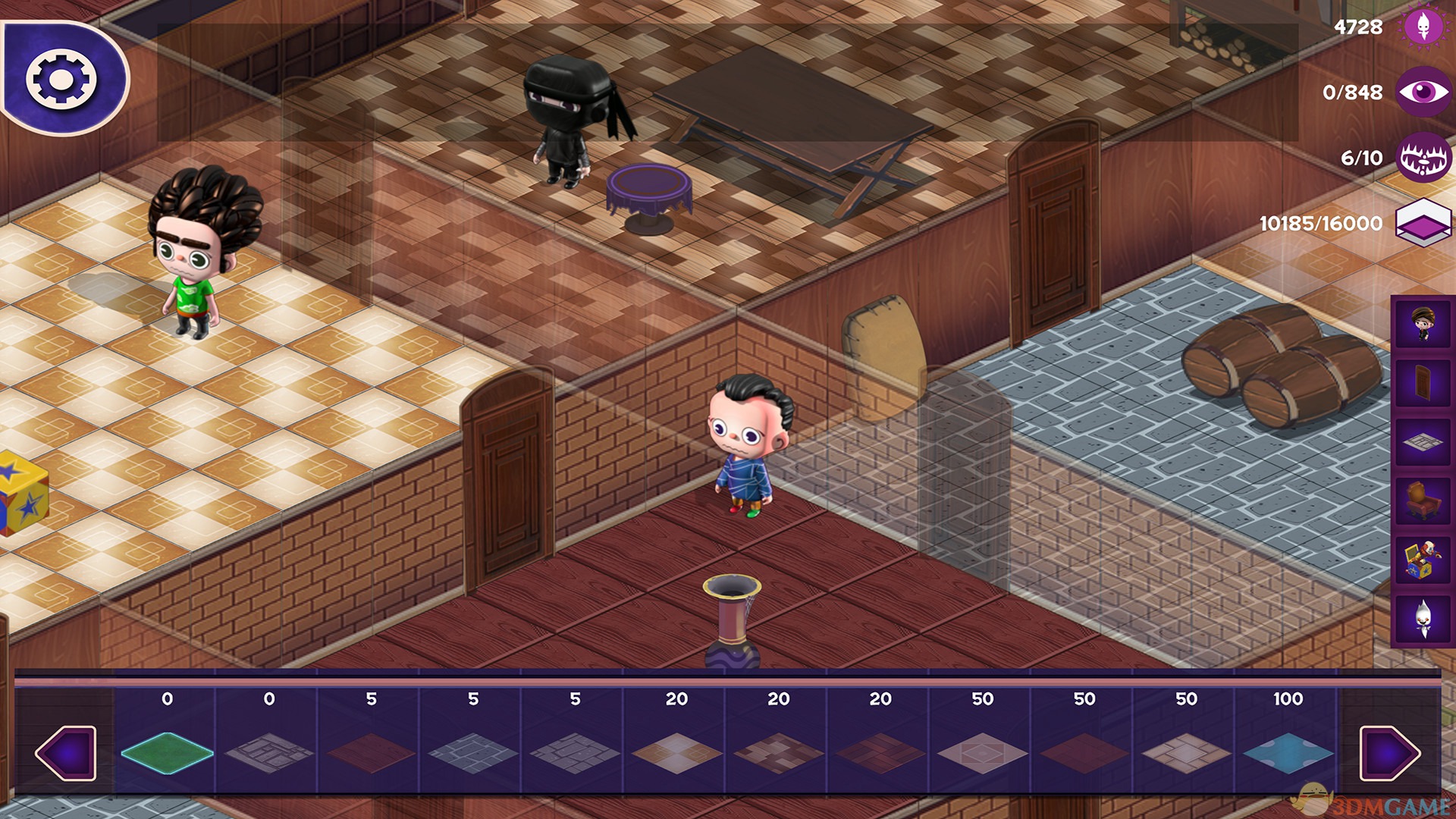Screen dimensions: 1456x819
Task: Open the jack-in-the-box toys category
Action: 1423,560
